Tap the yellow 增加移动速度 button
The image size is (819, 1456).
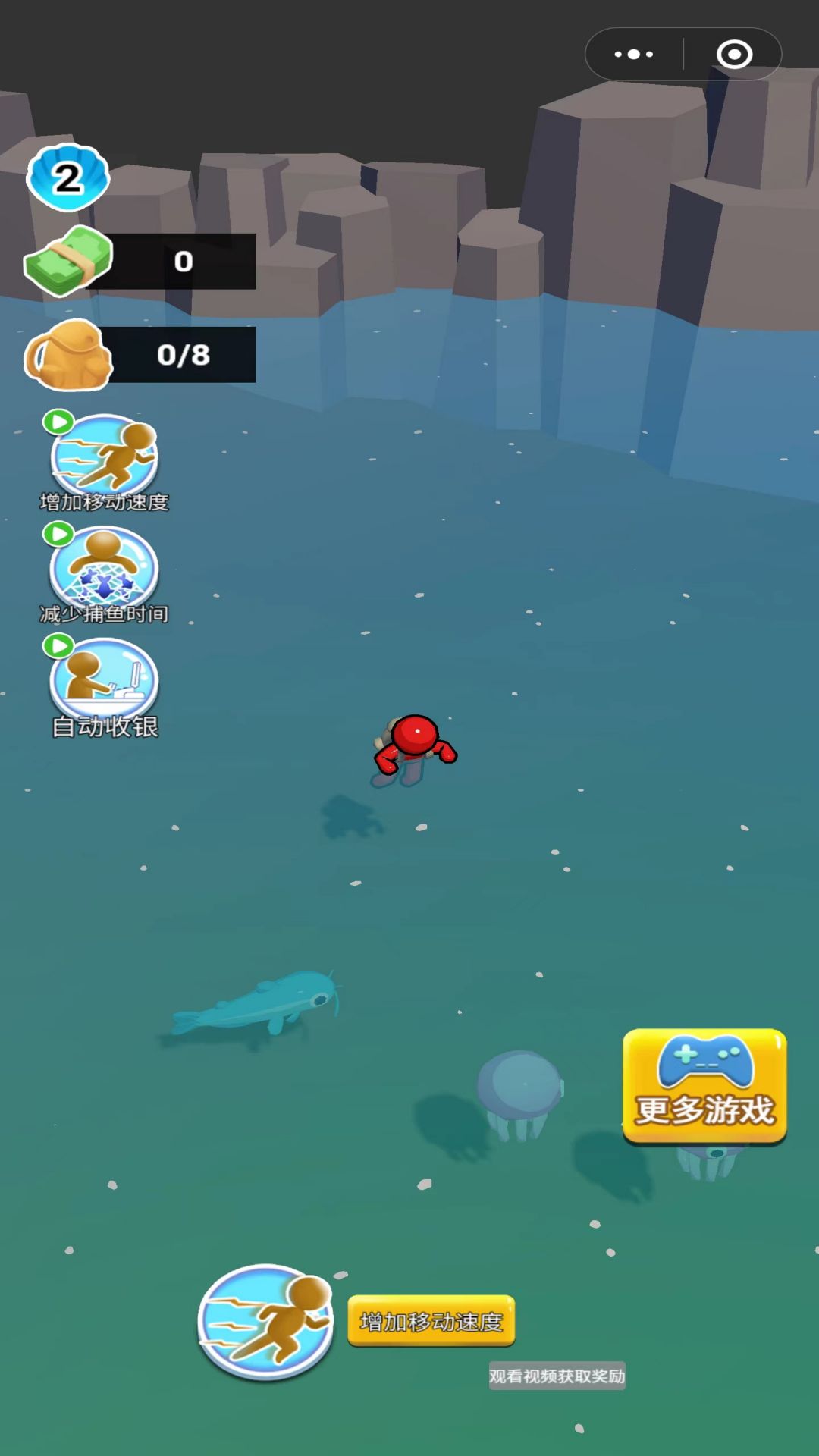[x=431, y=1322]
